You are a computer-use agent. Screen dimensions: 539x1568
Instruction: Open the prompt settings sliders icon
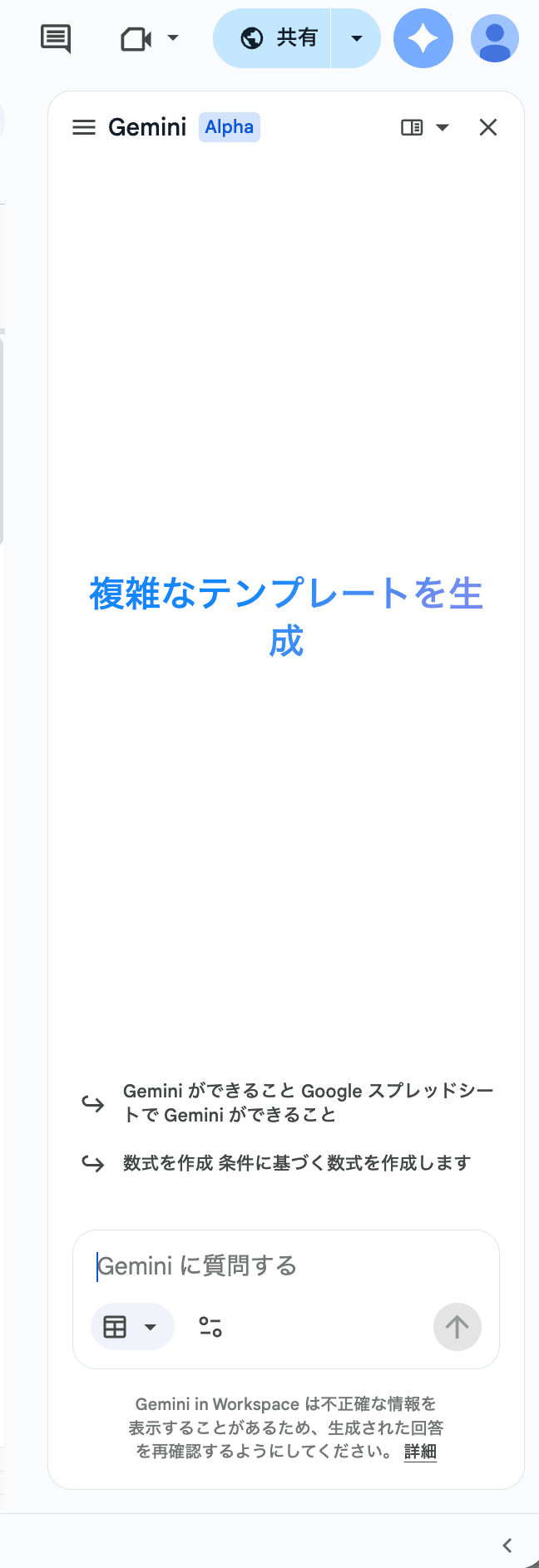click(210, 1327)
